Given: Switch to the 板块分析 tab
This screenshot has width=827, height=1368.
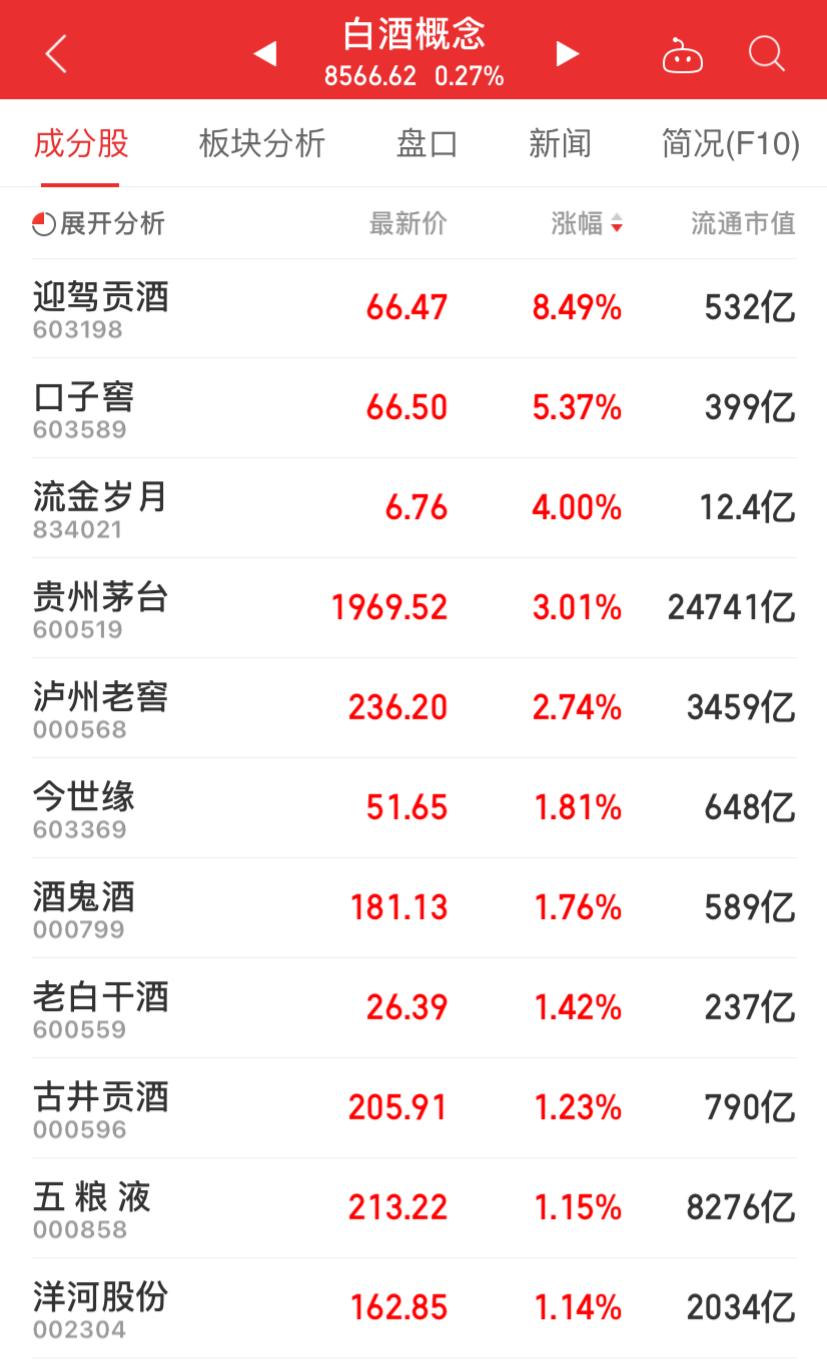Looking at the screenshot, I should click(262, 144).
